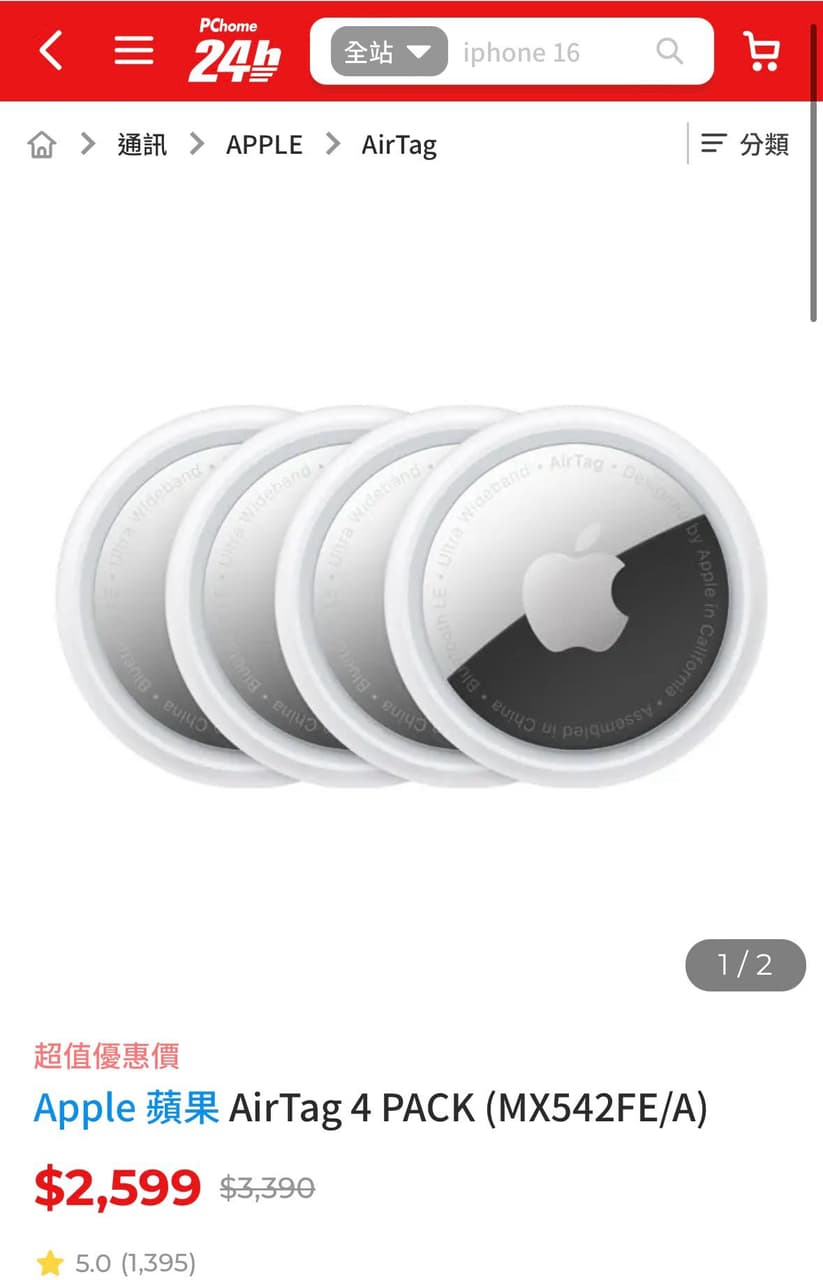
Task: Open the AirTag breadcrumb category
Action: [x=399, y=145]
